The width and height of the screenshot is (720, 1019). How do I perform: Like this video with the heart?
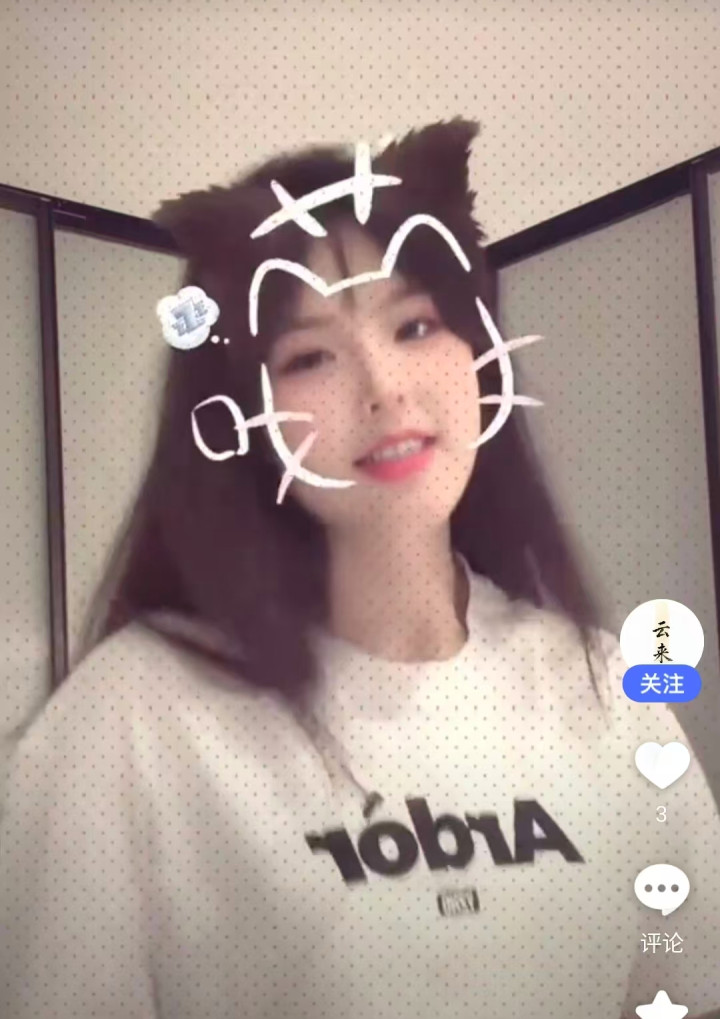662,765
